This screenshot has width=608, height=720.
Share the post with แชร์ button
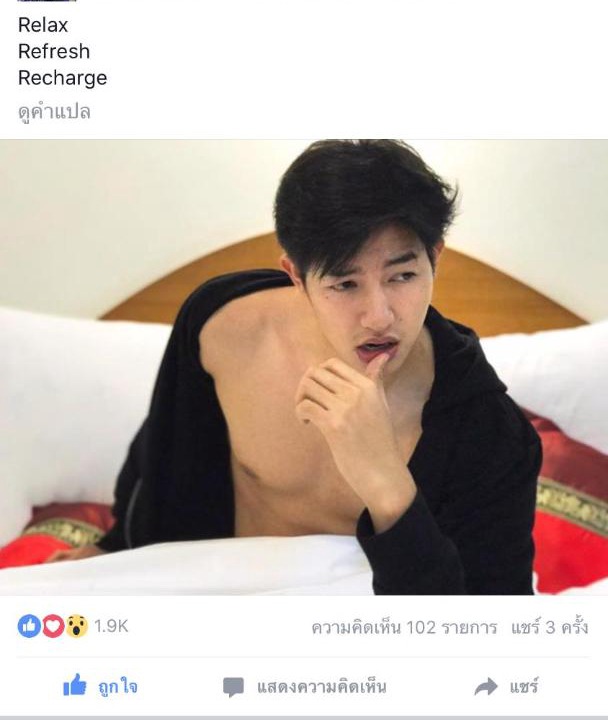pos(507,686)
